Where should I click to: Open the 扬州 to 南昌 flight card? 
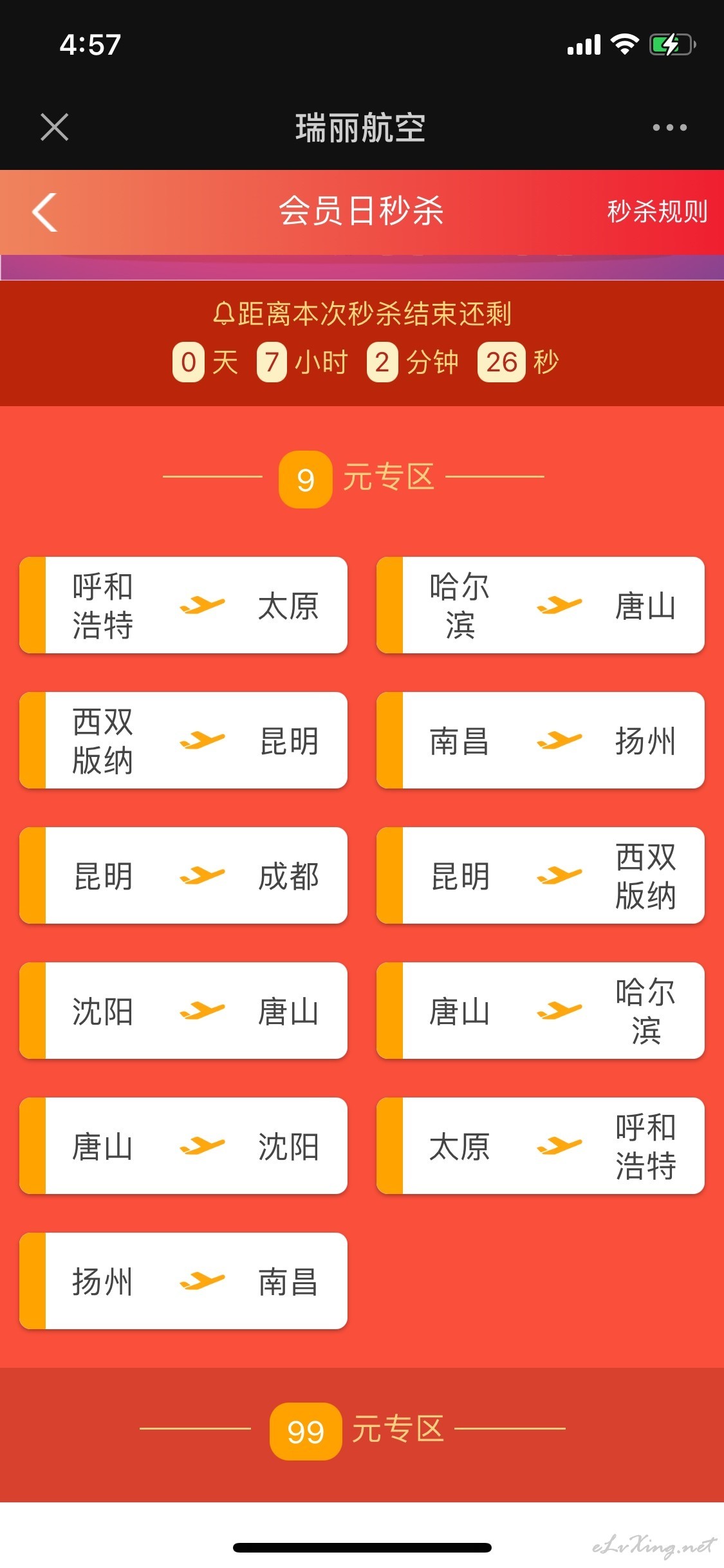(x=183, y=1281)
